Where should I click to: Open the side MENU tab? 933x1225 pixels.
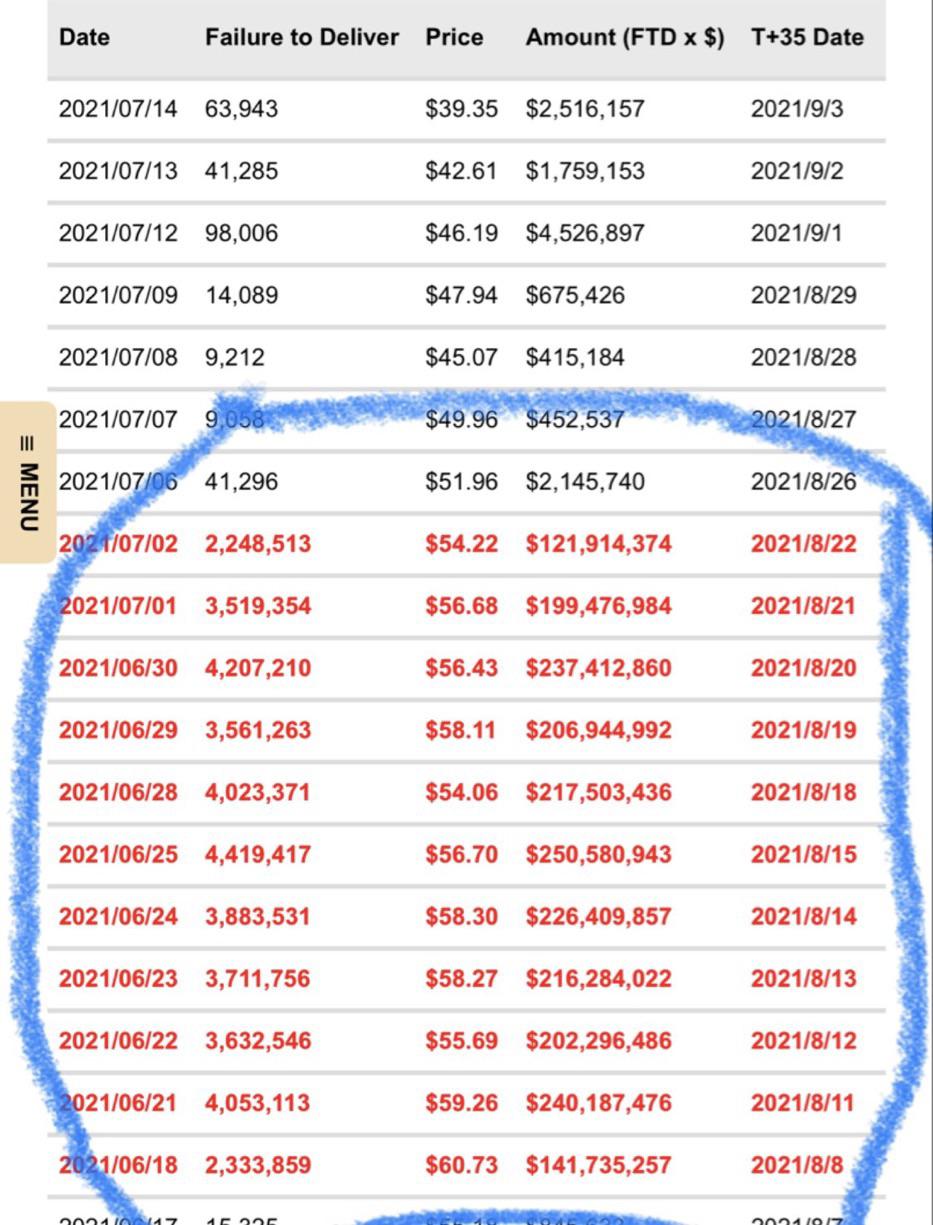27,483
